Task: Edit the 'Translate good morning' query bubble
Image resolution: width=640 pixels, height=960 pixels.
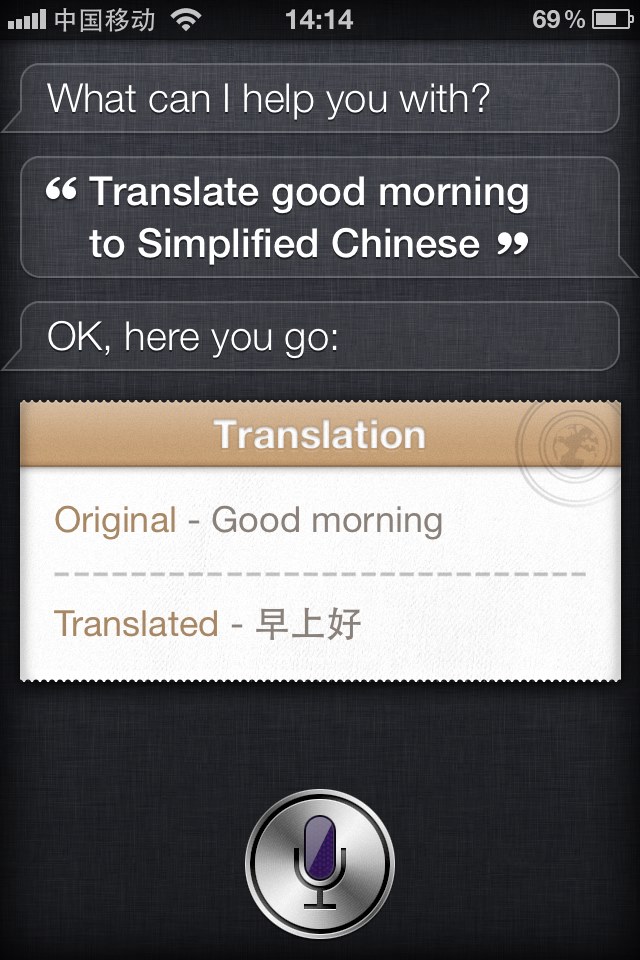Action: click(x=310, y=217)
